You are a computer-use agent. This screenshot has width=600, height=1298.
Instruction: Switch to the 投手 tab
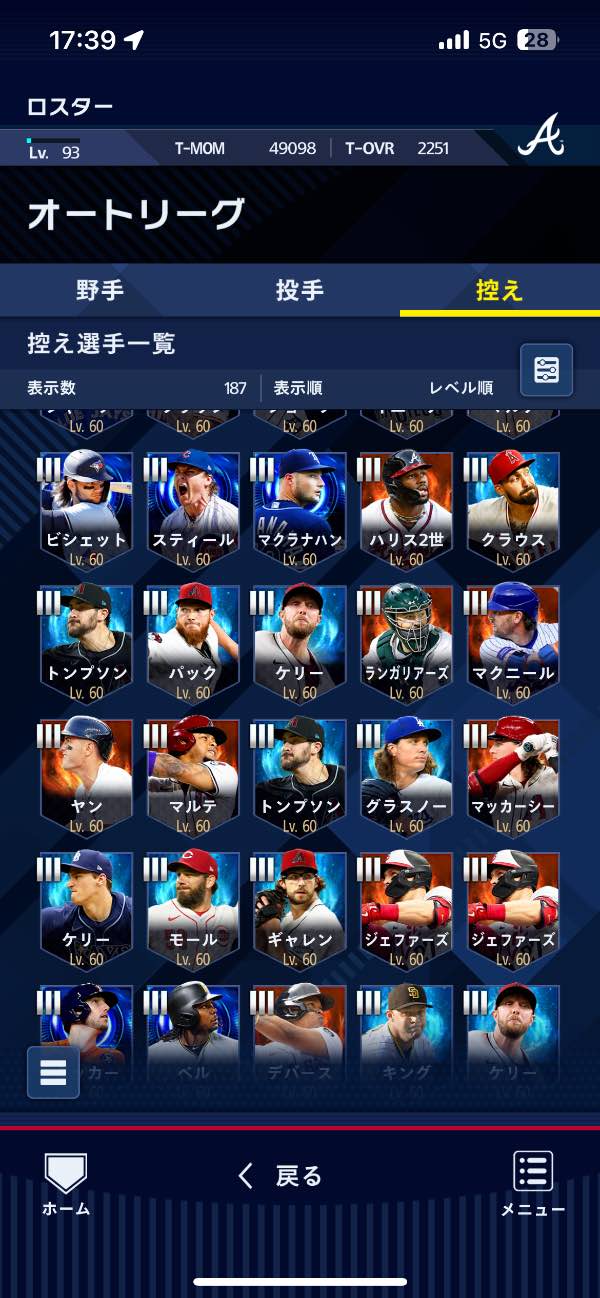pyautogui.click(x=300, y=291)
